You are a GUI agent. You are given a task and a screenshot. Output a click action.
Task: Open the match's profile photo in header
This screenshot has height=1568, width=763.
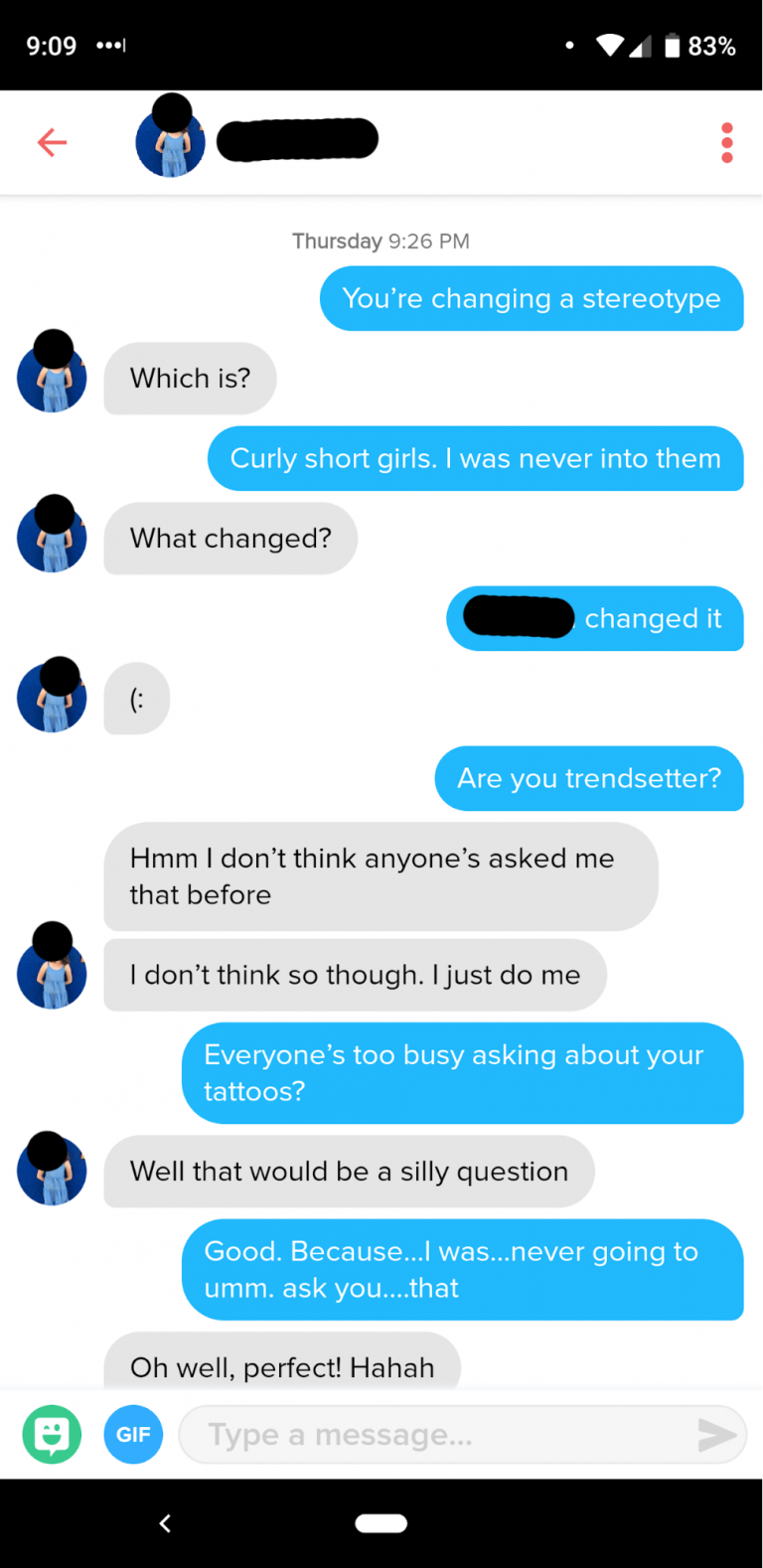pyautogui.click(x=171, y=137)
